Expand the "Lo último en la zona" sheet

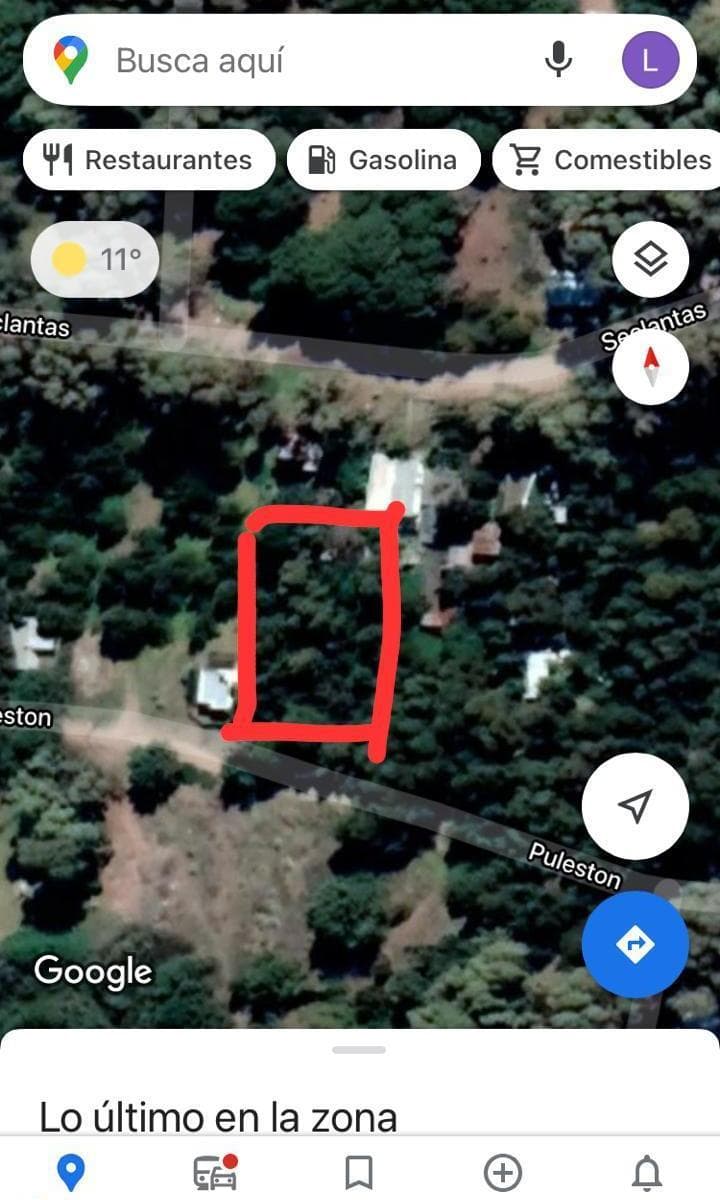tap(359, 1050)
